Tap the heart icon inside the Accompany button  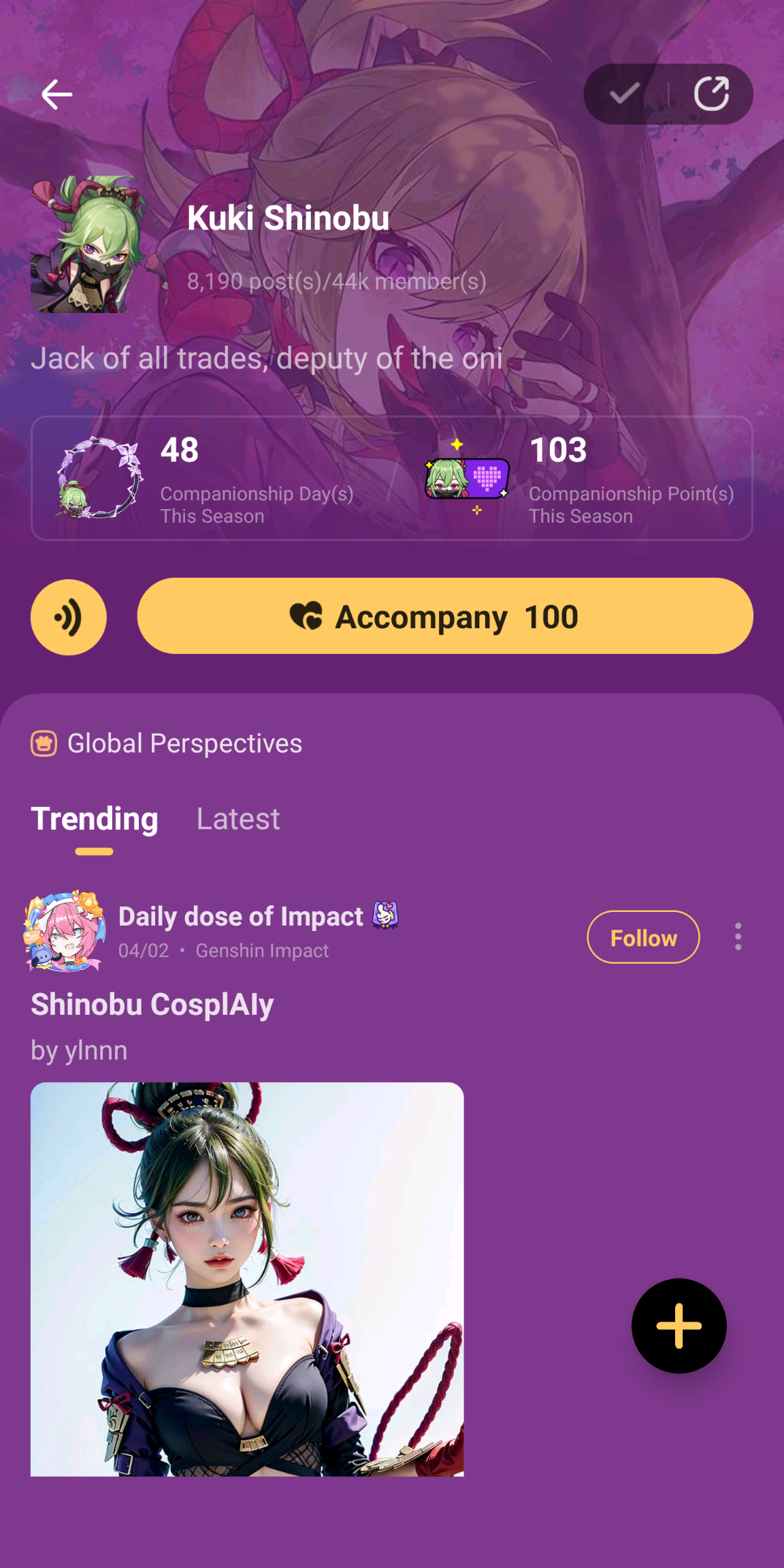pyautogui.click(x=308, y=616)
